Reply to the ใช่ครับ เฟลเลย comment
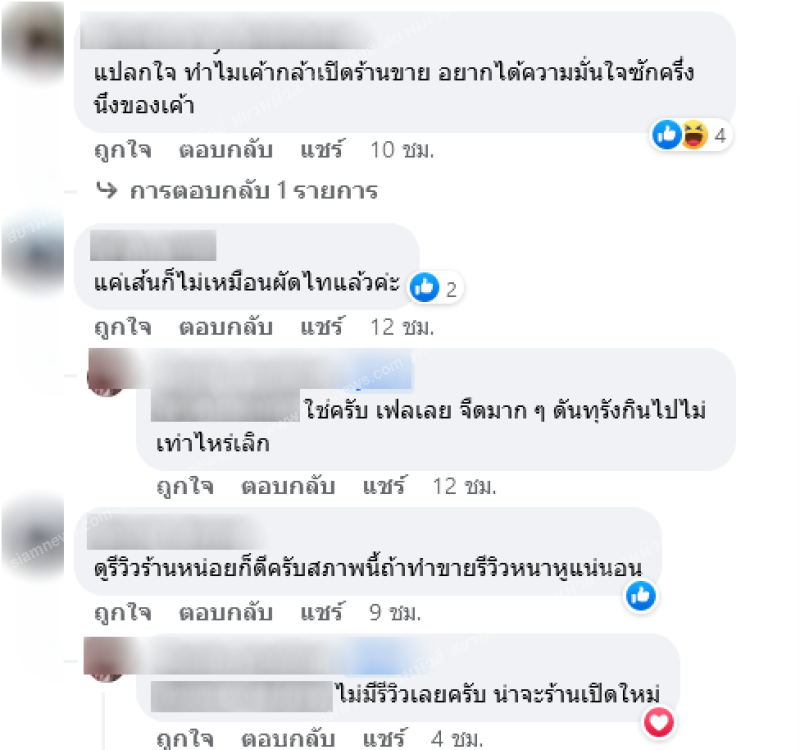 point(287,487)
